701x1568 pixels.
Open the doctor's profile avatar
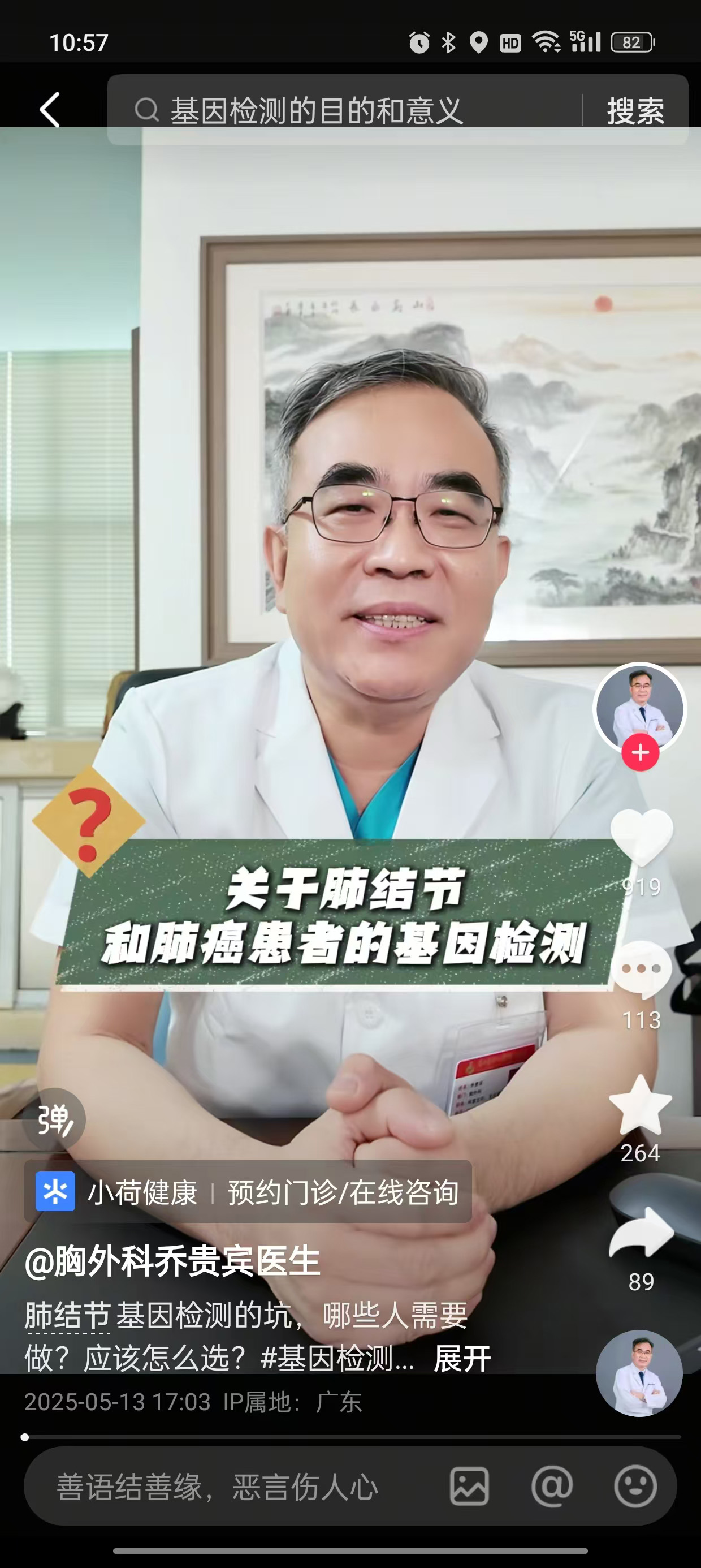(x=639, y=706)
